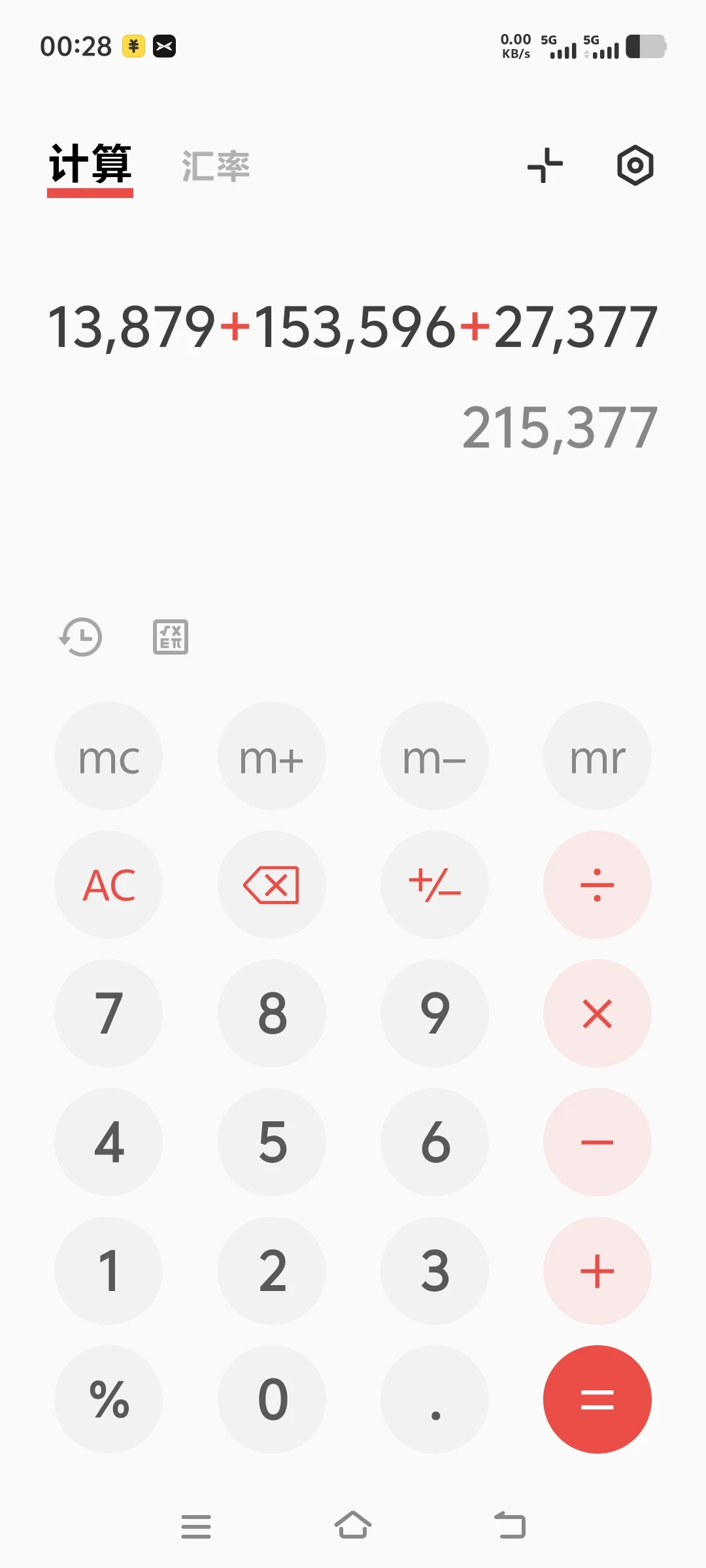The width and height of the screenshot is (706, 1568).
Task: Go back using system back button
Action: 511,1526
